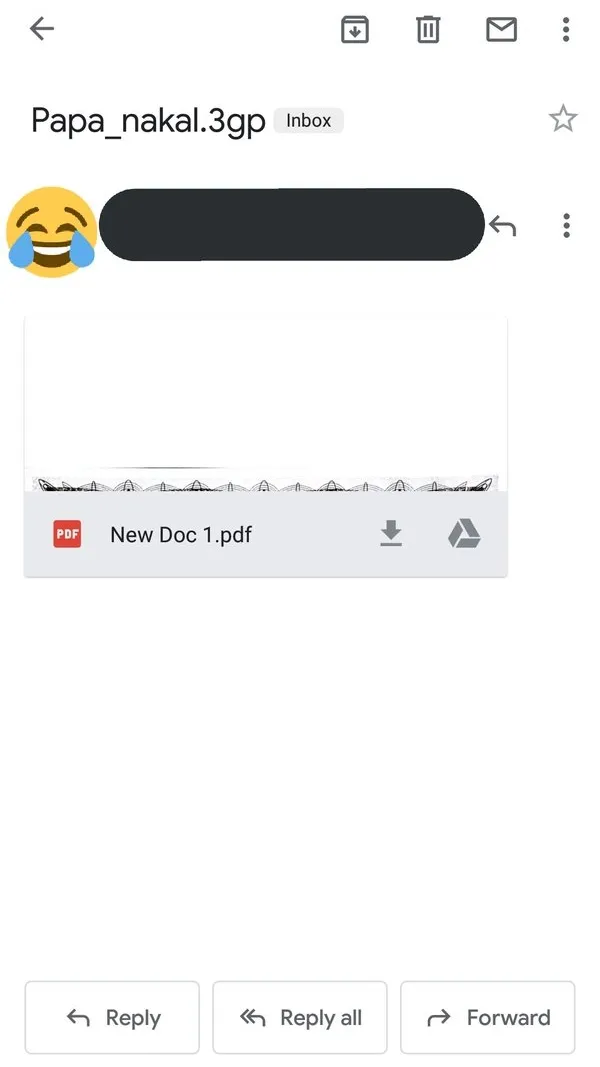Open the New Doc 1.pdf attachment preview
The image size is (600, 1067).
click(x=265, y=403)
